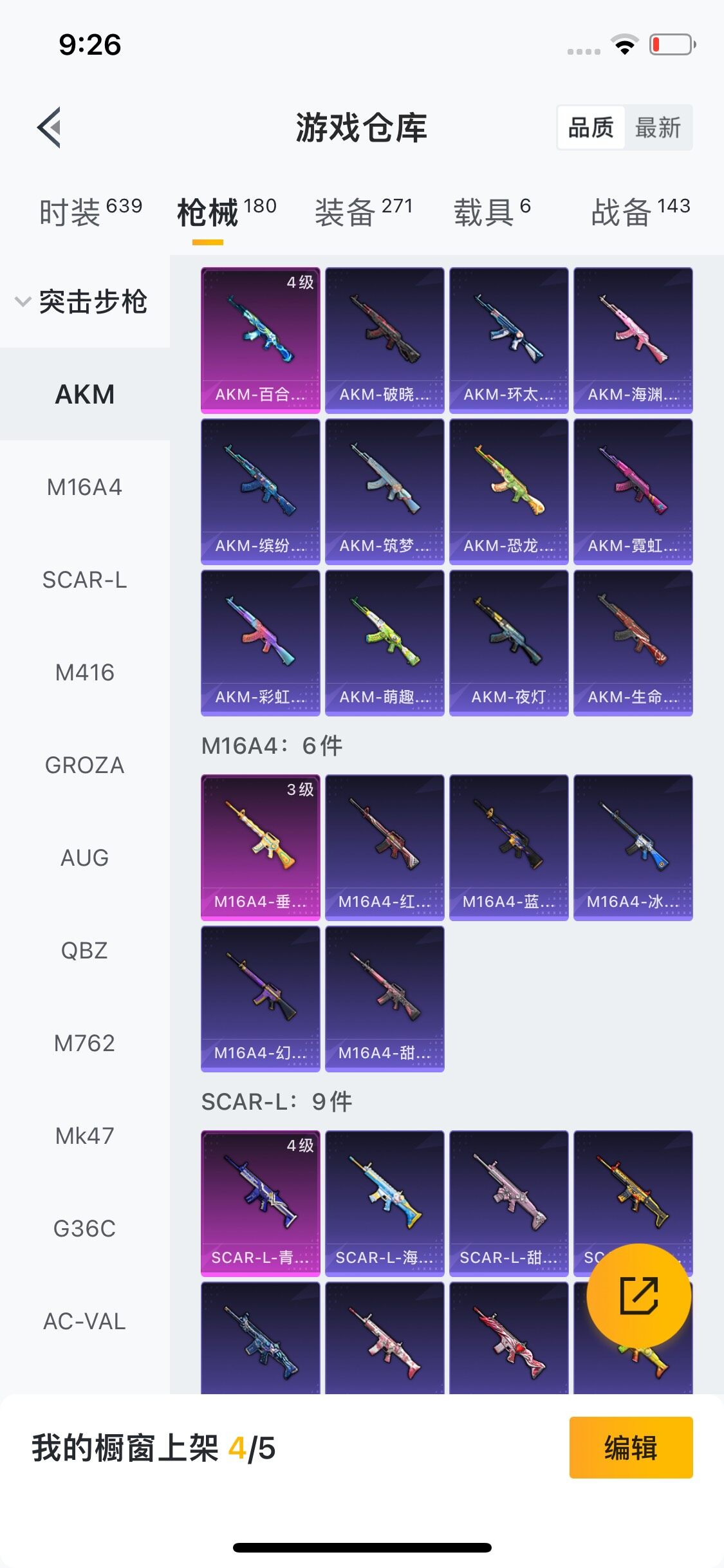
Task: Switch to the 时装 tab
Action: tap(90, 211)
